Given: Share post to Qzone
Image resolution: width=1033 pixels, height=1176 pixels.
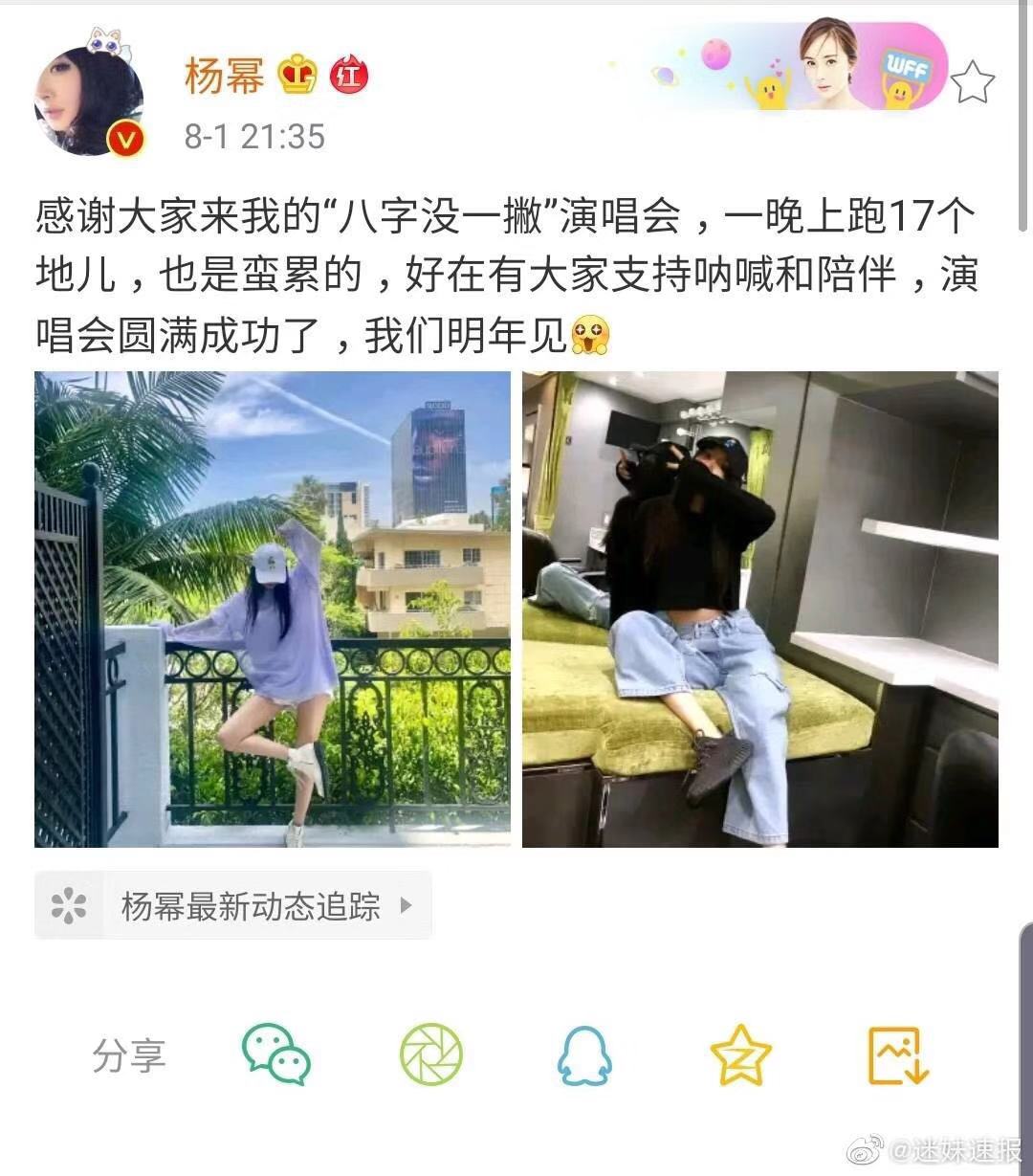Looking at the screenshot, I should [x=740, y=1054].
